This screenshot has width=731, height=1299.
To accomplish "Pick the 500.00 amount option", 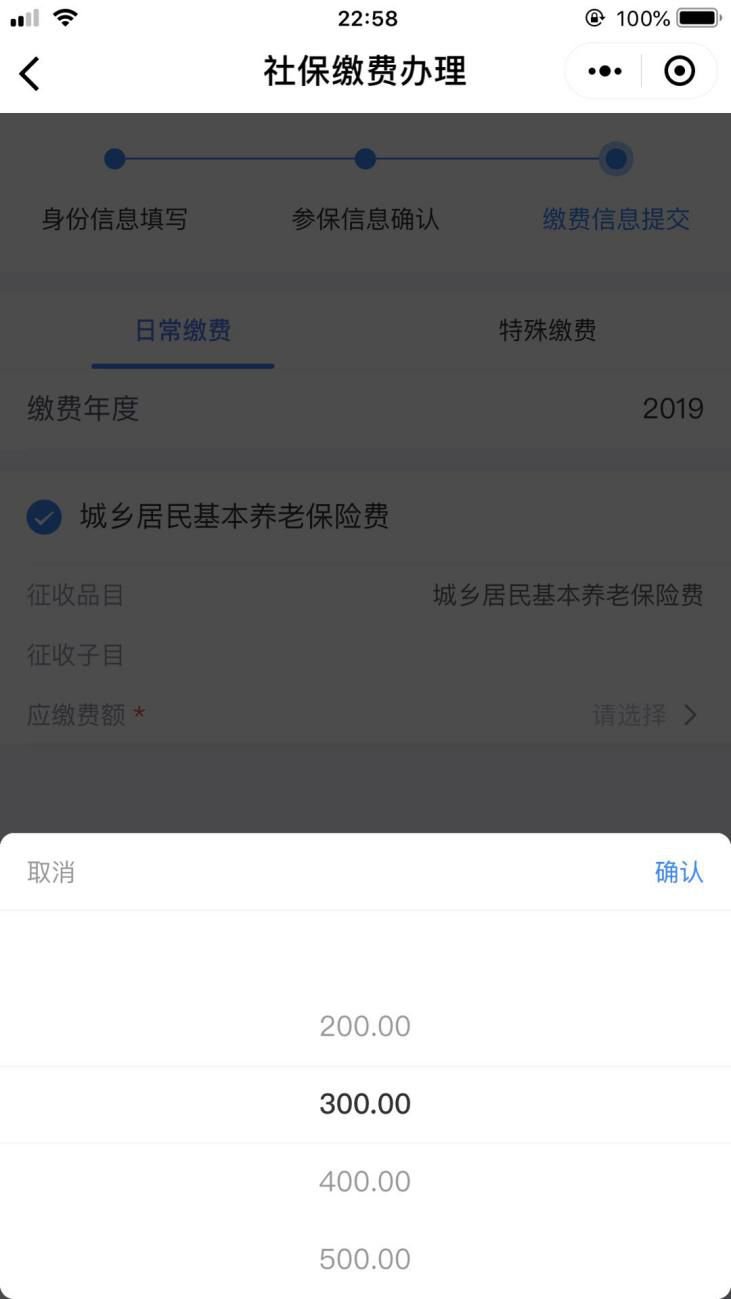I will [365, 1258].
